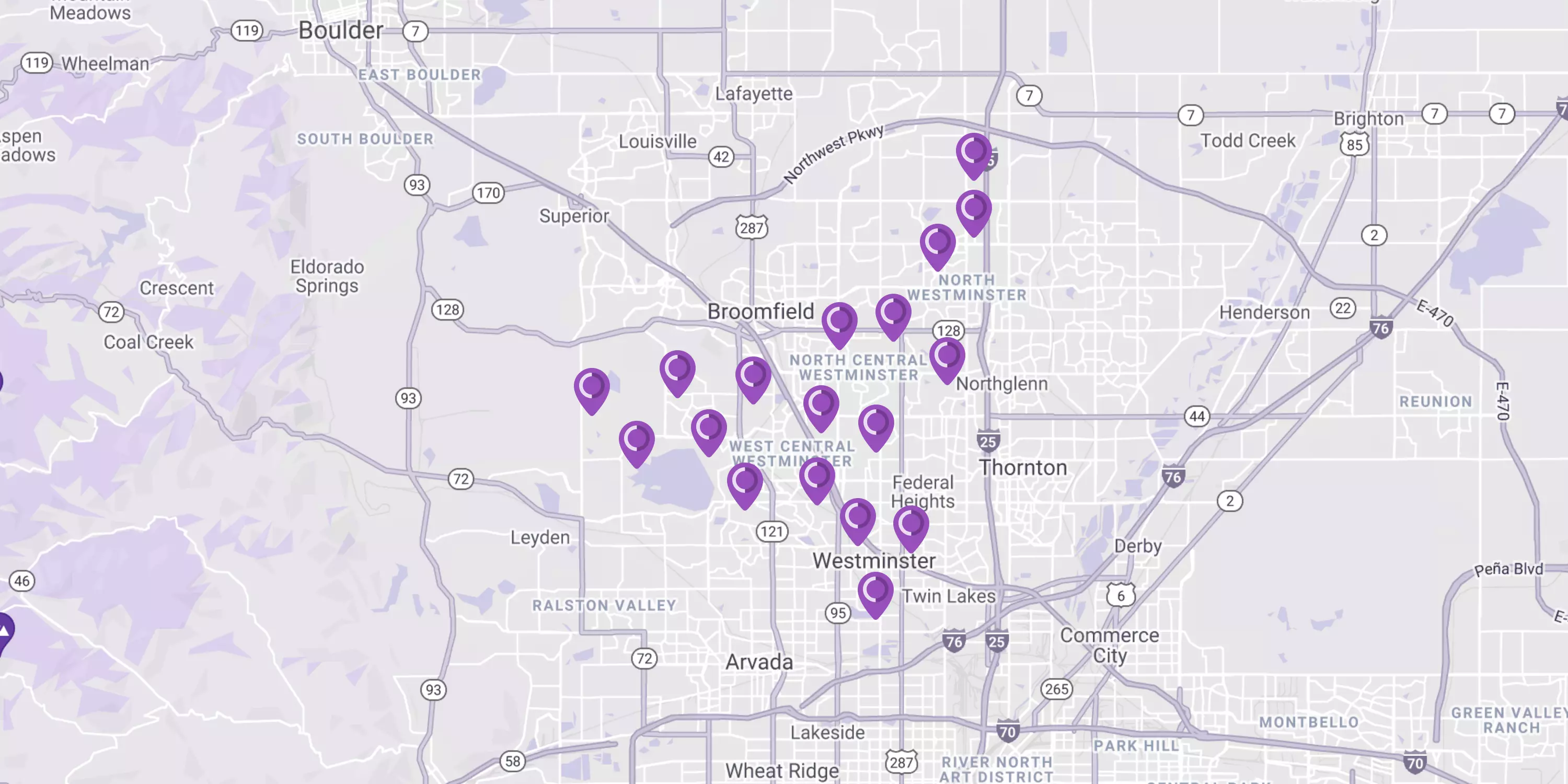1568x784 pixels.
Task: Select the map pin beside Twin Lakes
Action: click(x=875, y=592)
